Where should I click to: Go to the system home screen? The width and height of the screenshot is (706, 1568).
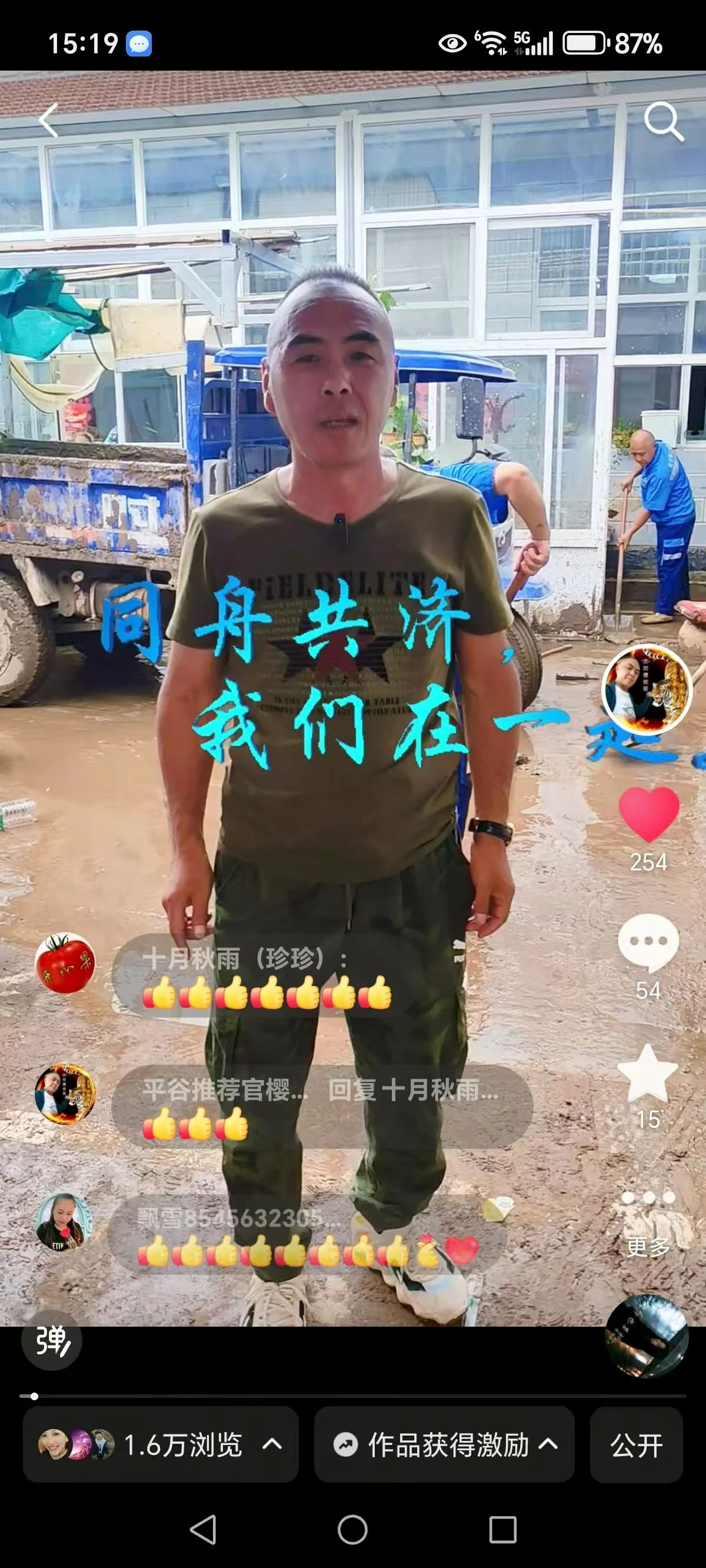pos(352,1529)
